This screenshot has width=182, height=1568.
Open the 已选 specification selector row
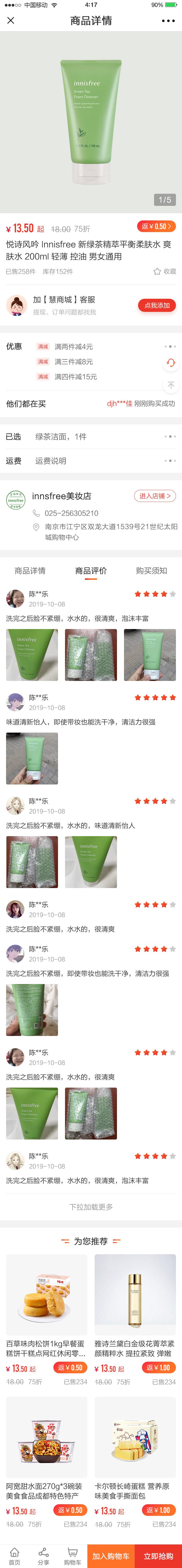tap(91, 436)
